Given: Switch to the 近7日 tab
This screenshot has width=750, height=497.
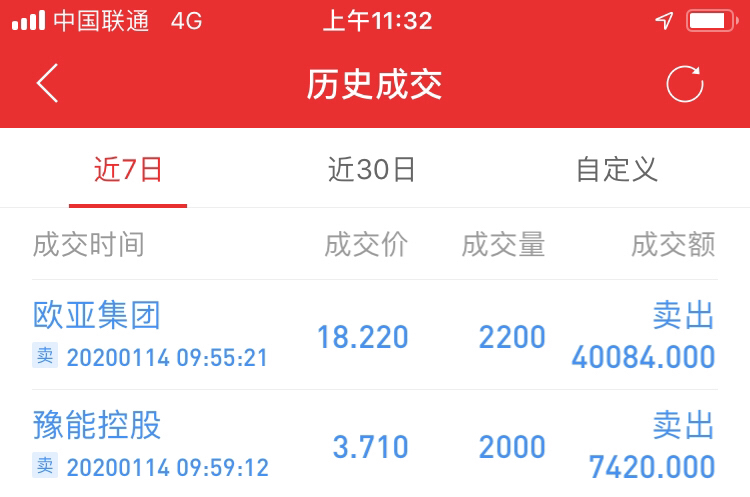Looking at the screenshot, I should point(128,169).
